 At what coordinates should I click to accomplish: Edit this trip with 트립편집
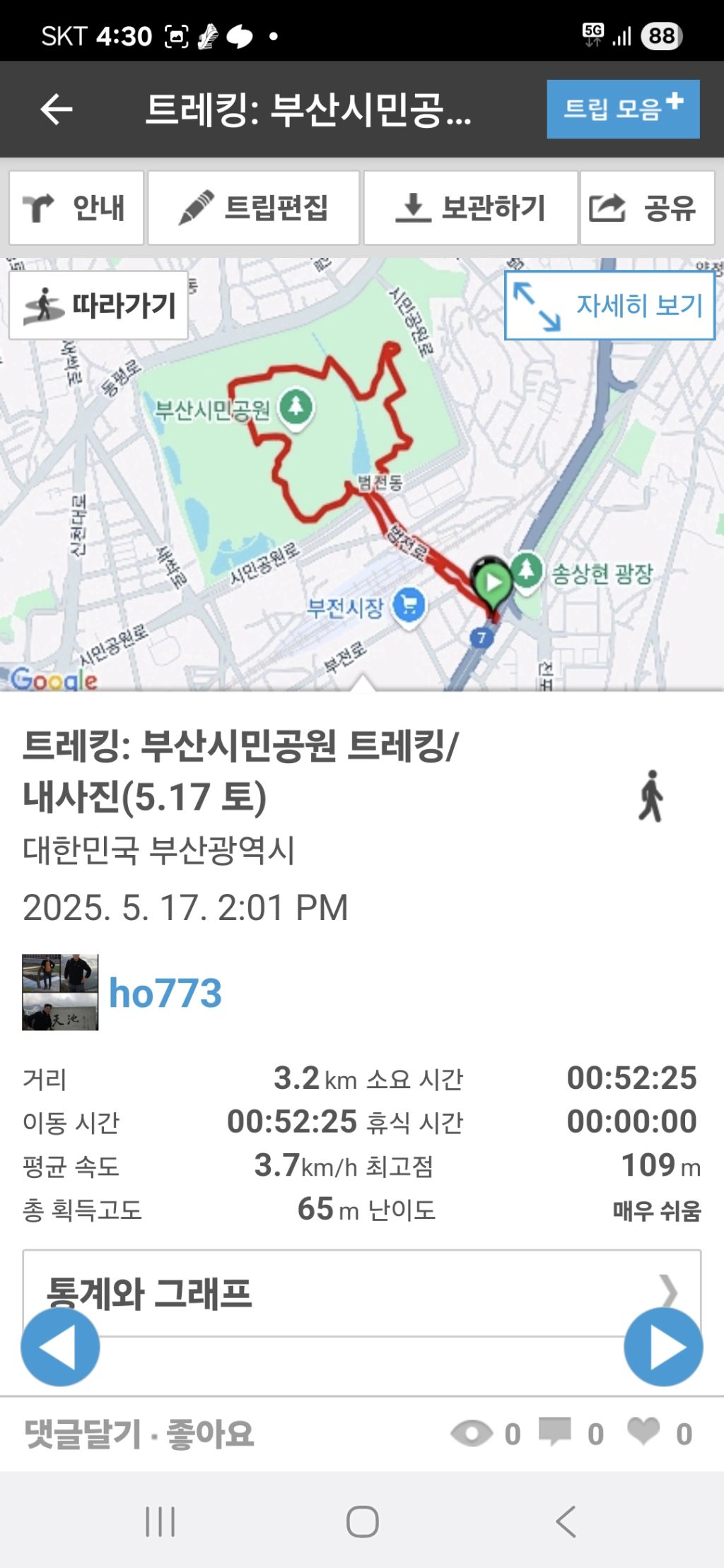pos(254,208)
